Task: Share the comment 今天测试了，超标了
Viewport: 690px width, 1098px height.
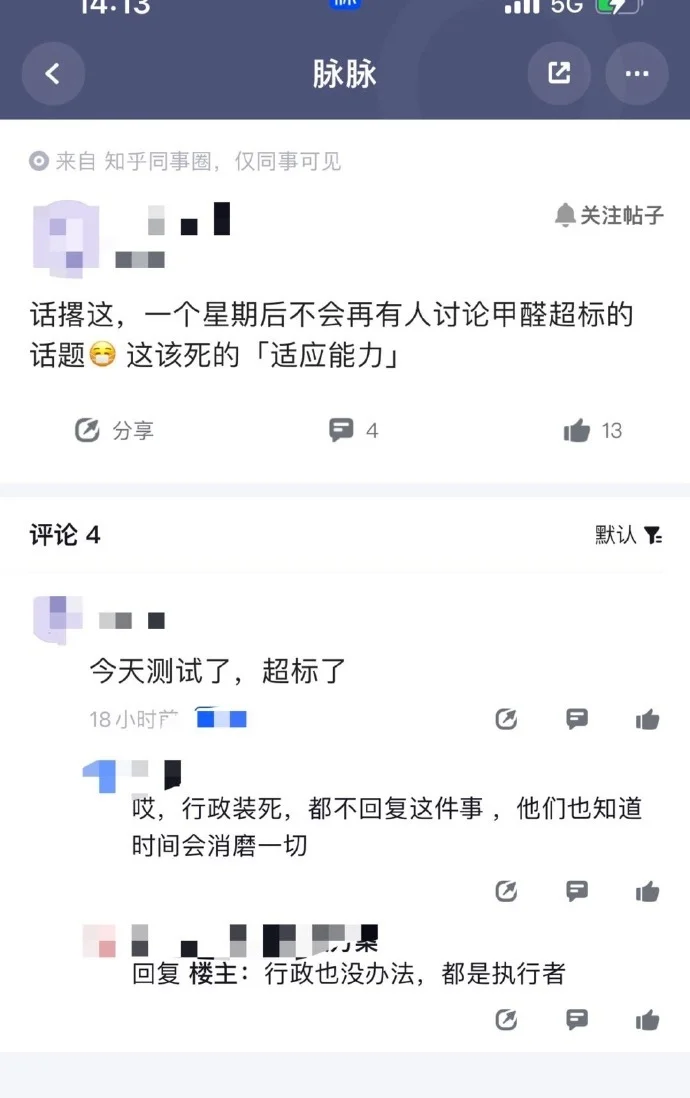Action: point(507,719)
